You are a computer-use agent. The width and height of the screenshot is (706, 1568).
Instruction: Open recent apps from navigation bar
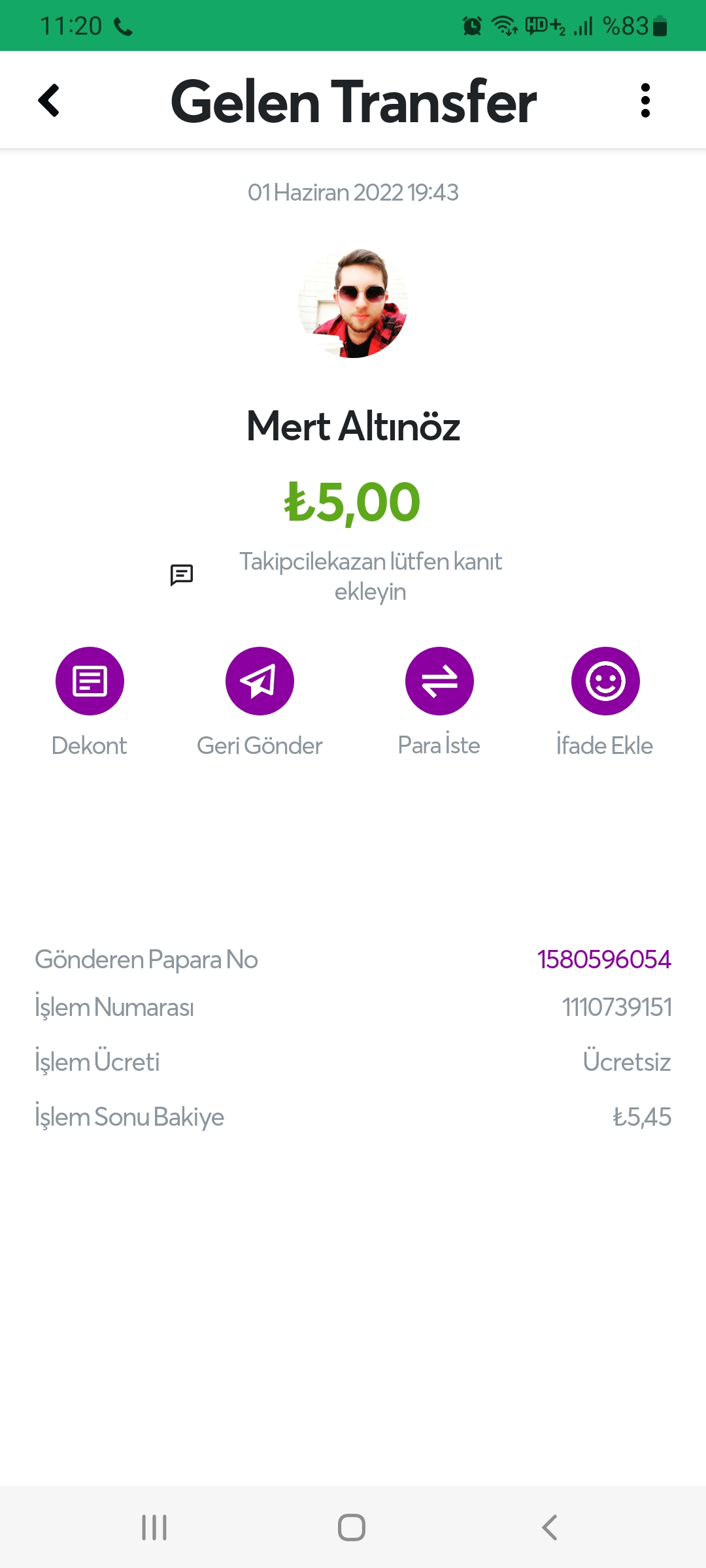point(154,1527)
